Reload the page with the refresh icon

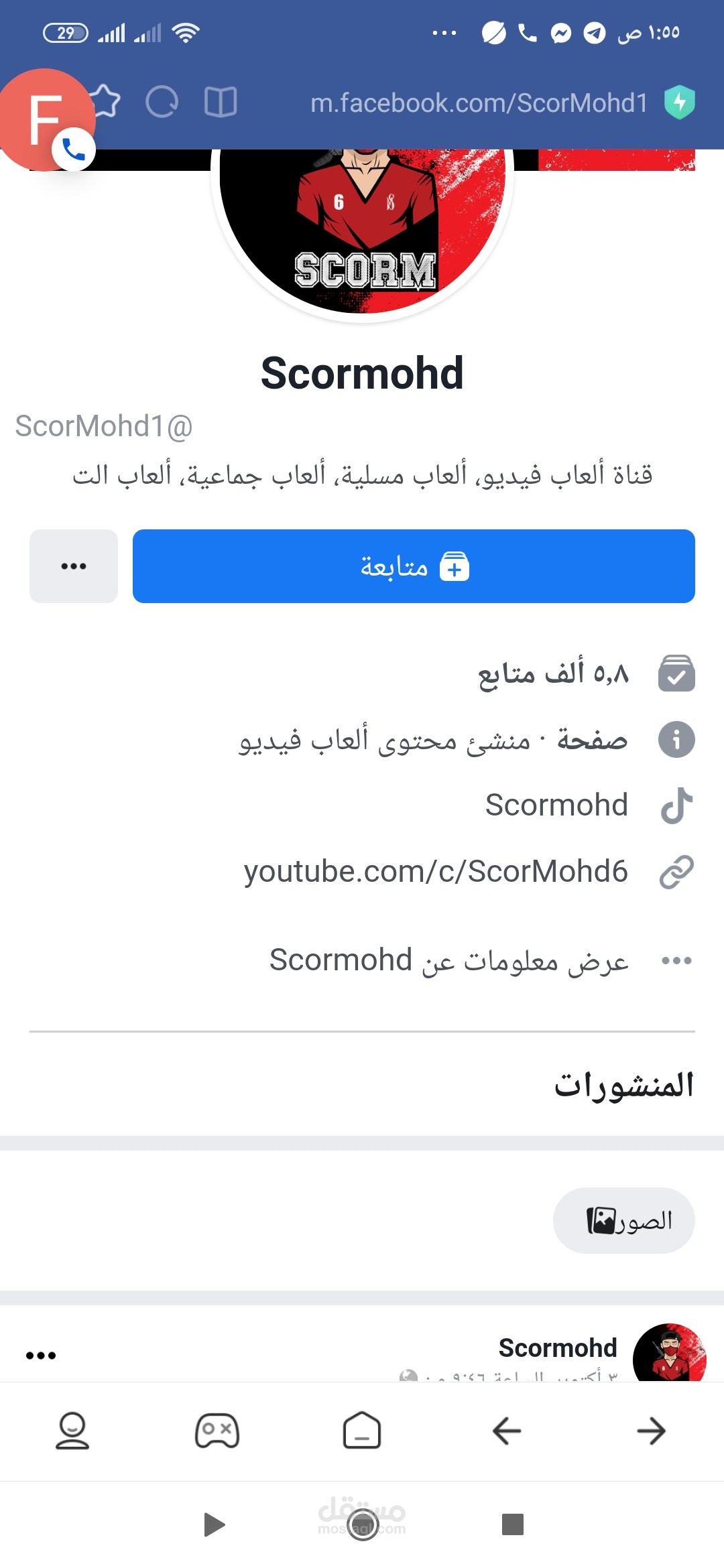click(162, 102)
